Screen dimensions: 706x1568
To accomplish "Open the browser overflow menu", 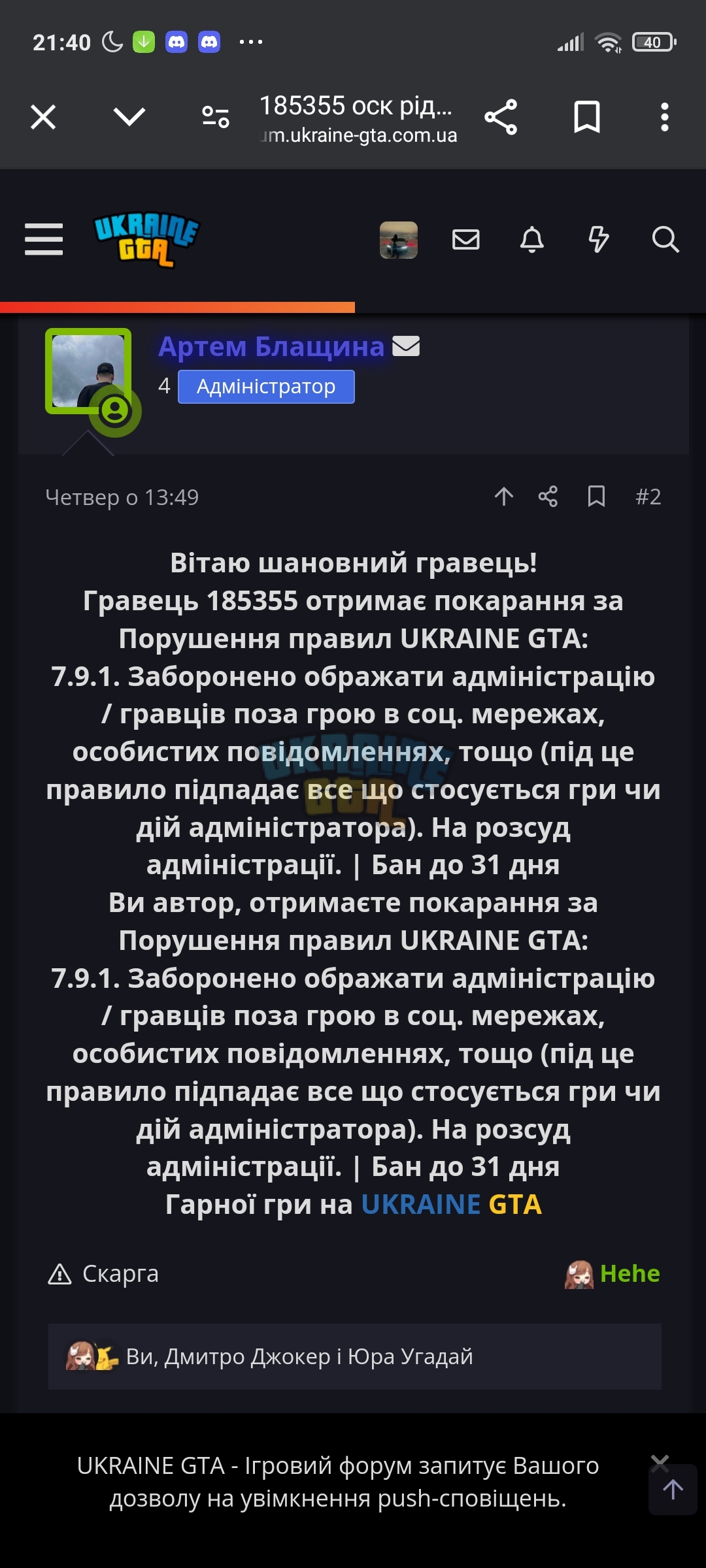I will [x=664, y=118].
